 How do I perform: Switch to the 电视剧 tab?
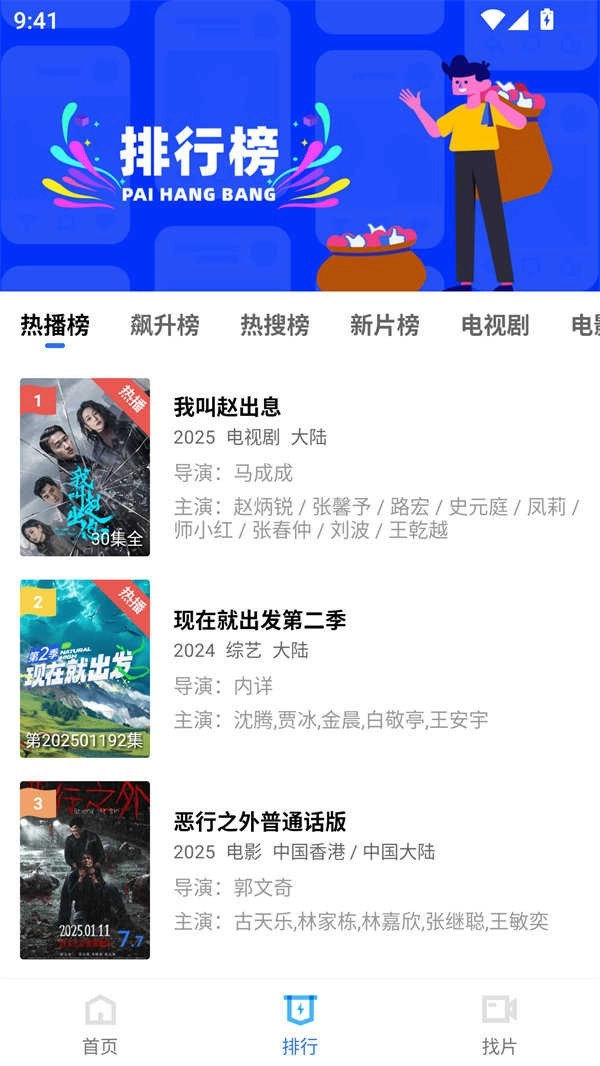[x=494, y=325]
